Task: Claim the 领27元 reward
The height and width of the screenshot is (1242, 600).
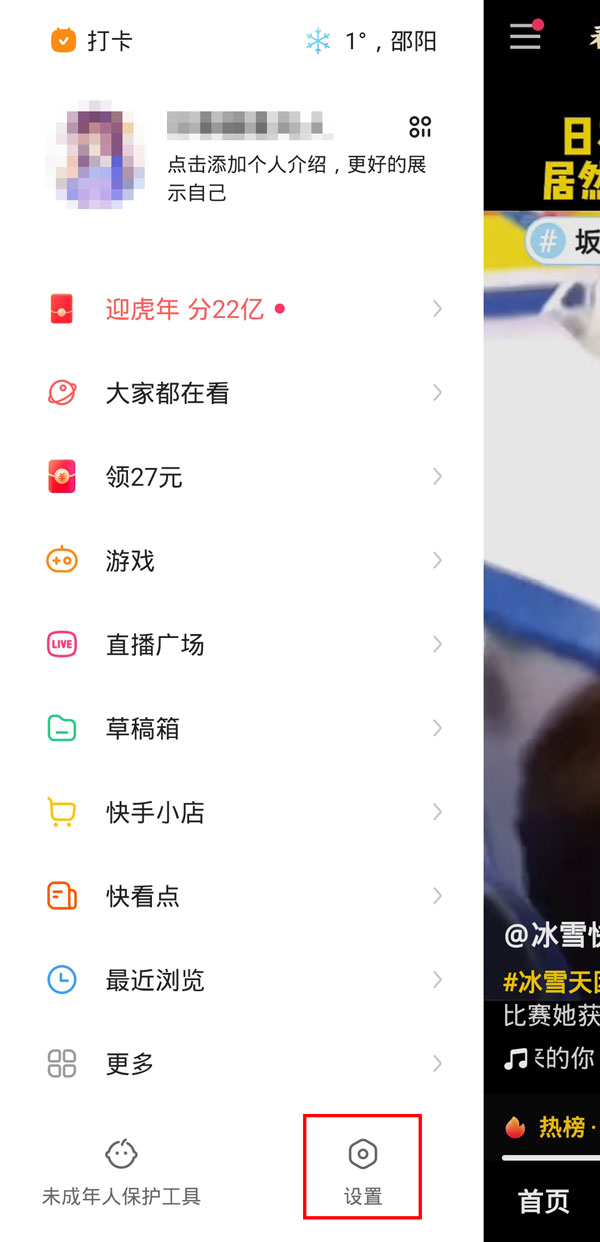Action: 144,477
